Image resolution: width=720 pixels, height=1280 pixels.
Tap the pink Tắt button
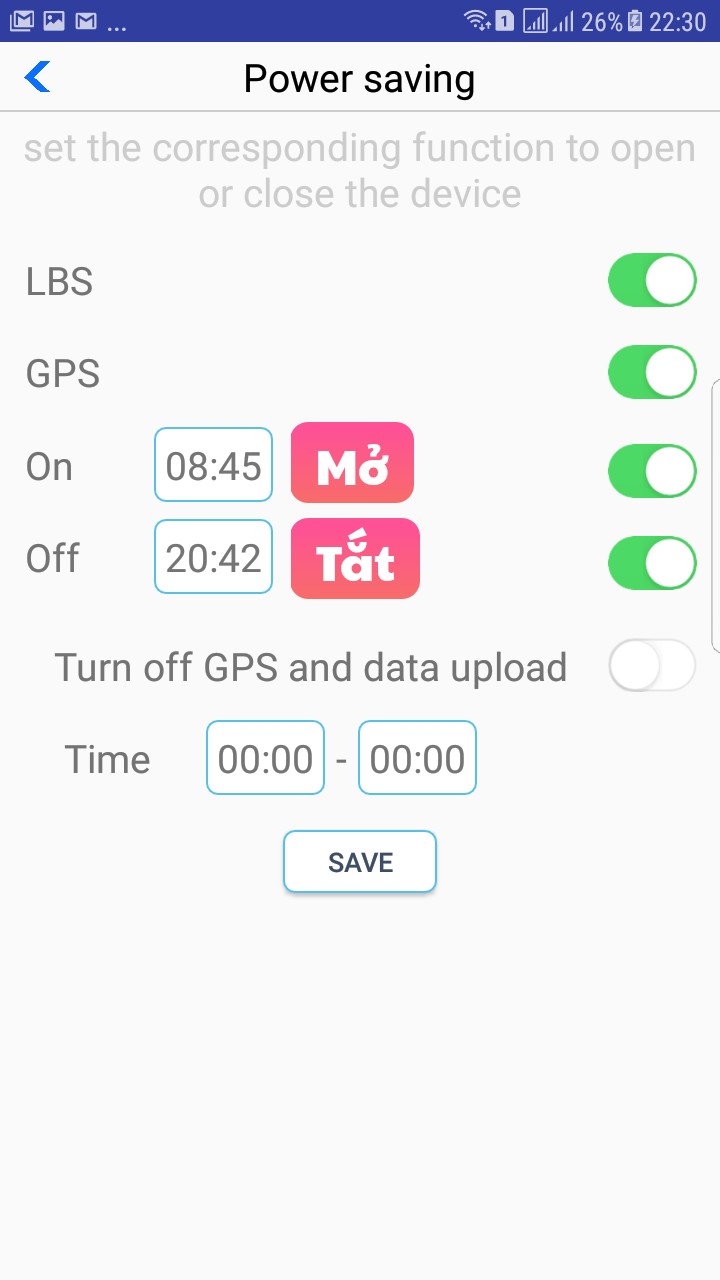pyautogui.click(x=355, y=559)
